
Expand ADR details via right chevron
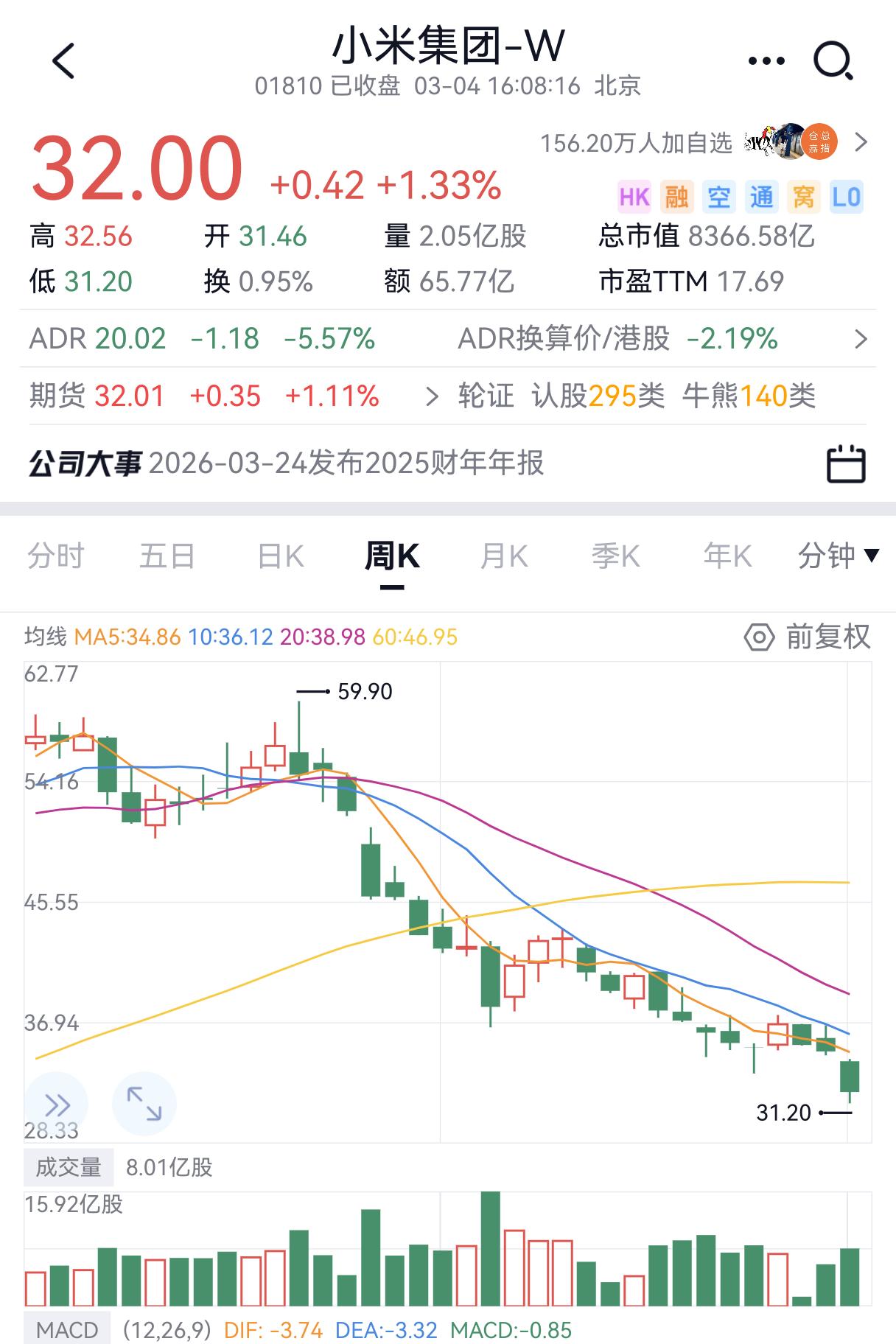[862, 339]
